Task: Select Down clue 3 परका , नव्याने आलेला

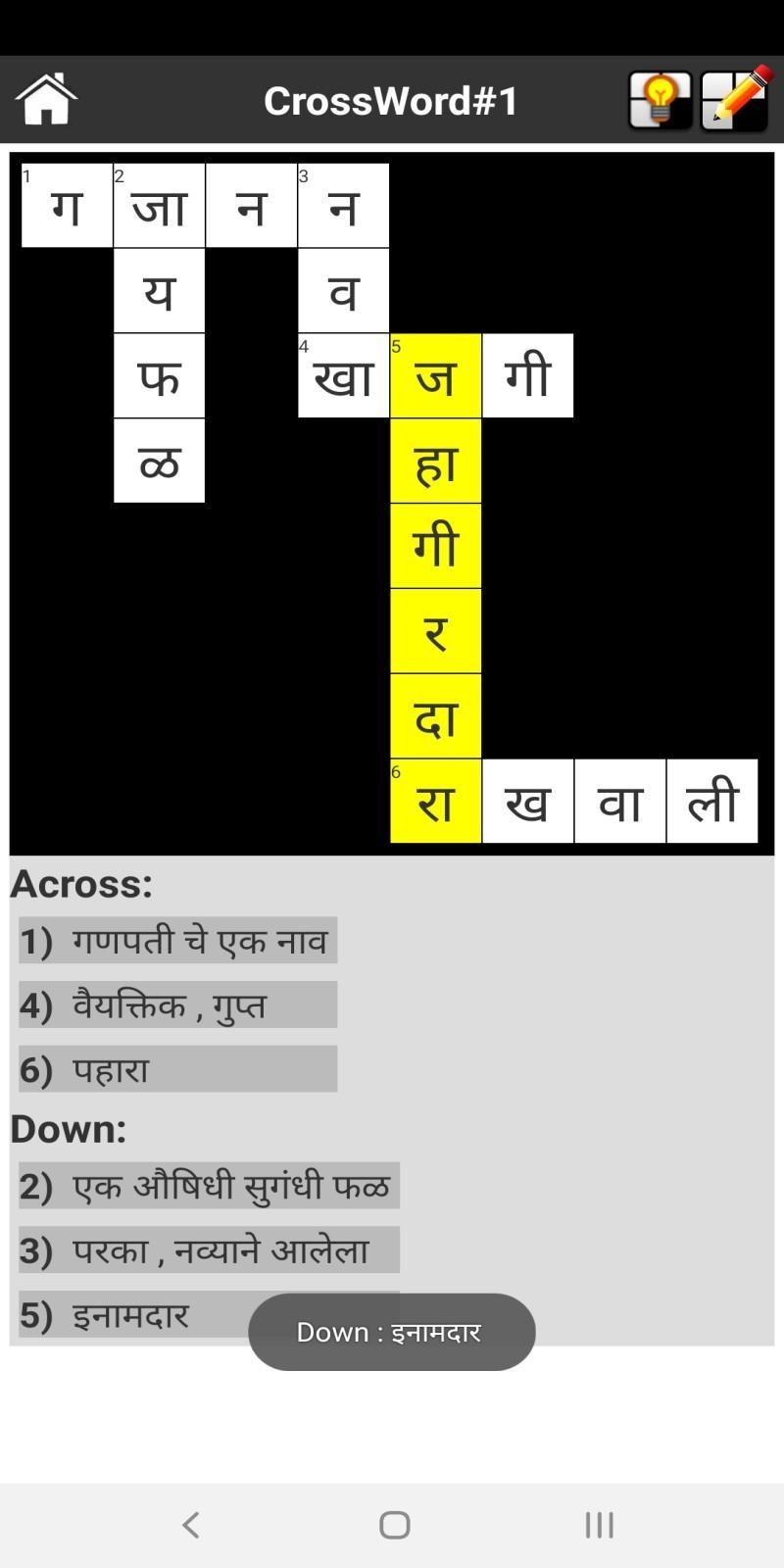Action: pyautogui.click(x=206, y=1250)
